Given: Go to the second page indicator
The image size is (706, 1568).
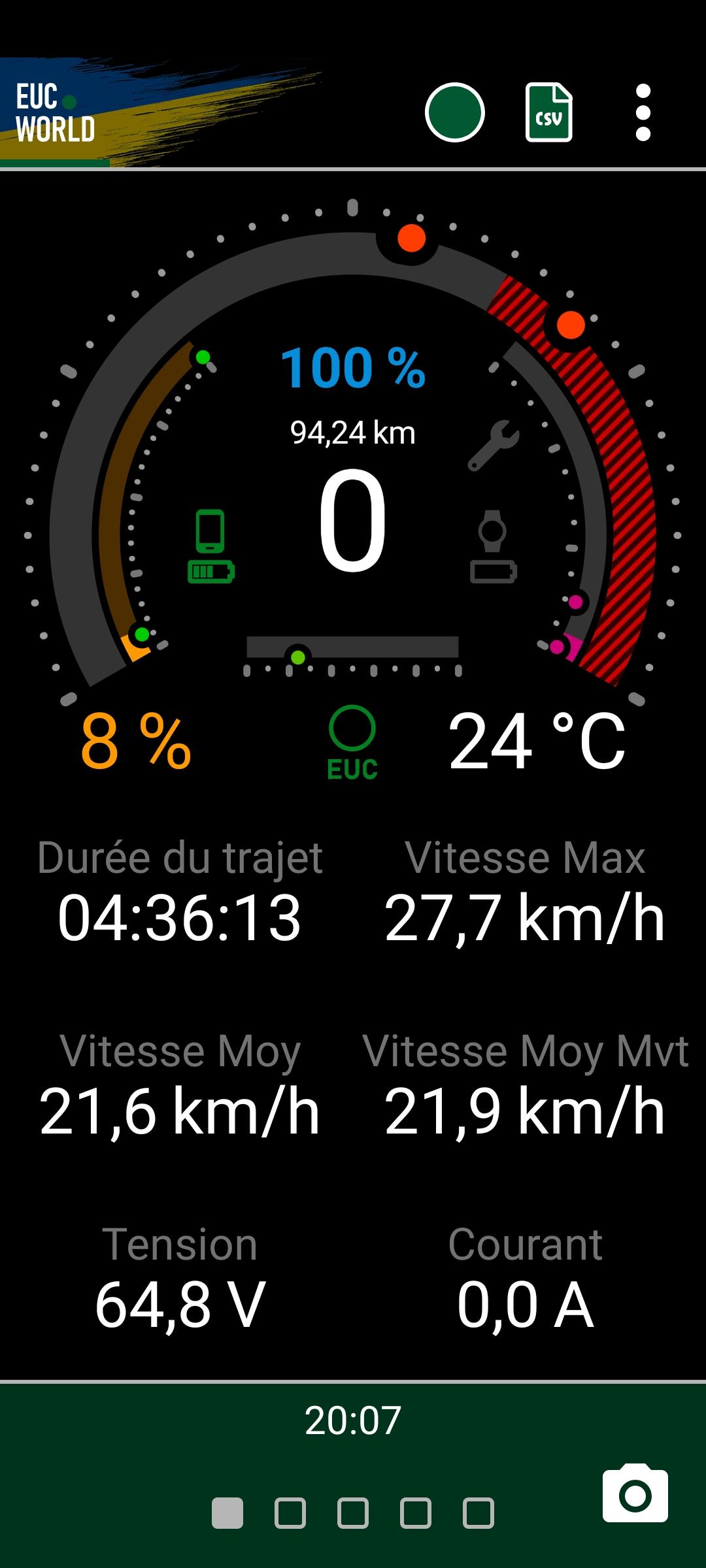Looking at the screenshot, I should click(x=290, y=1513).
